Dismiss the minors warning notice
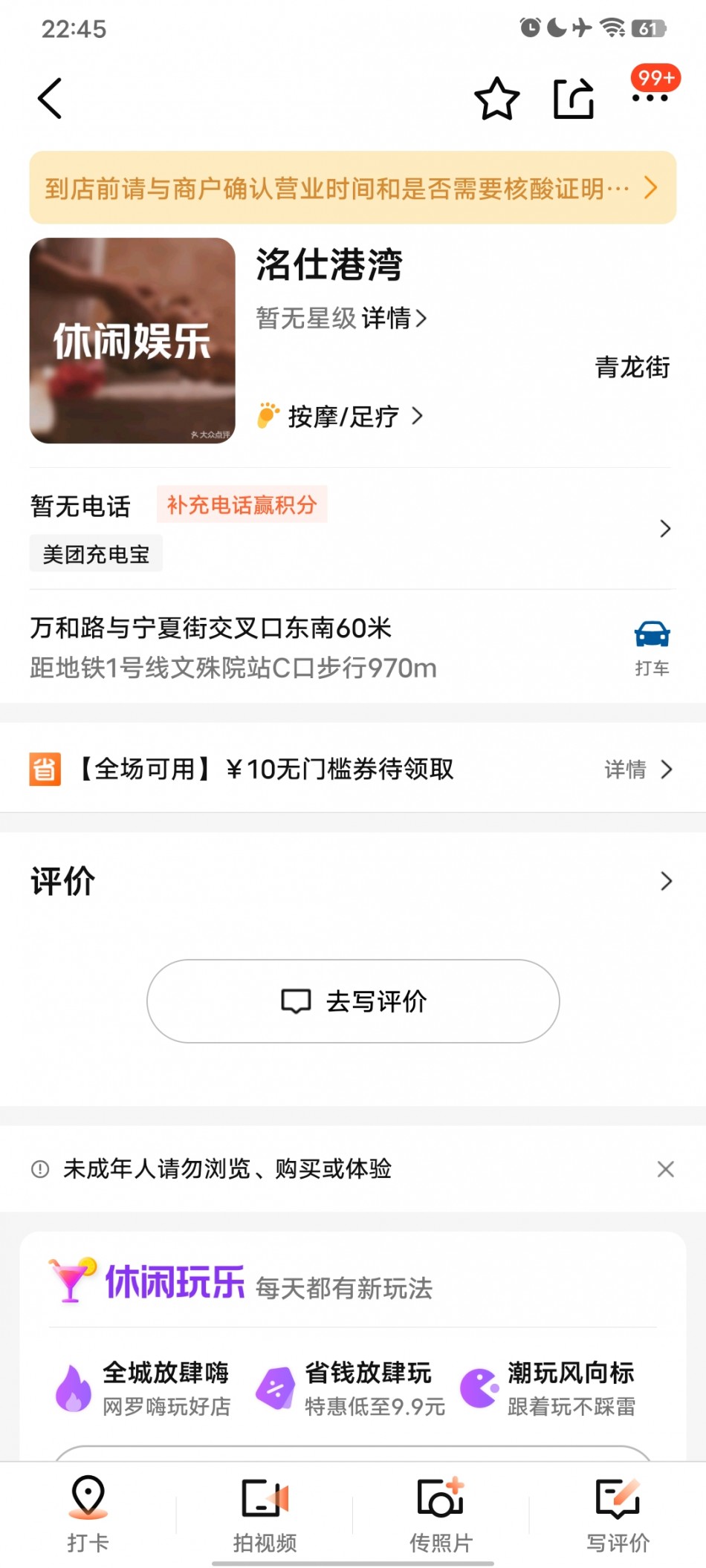 (x=666, y=1169)
